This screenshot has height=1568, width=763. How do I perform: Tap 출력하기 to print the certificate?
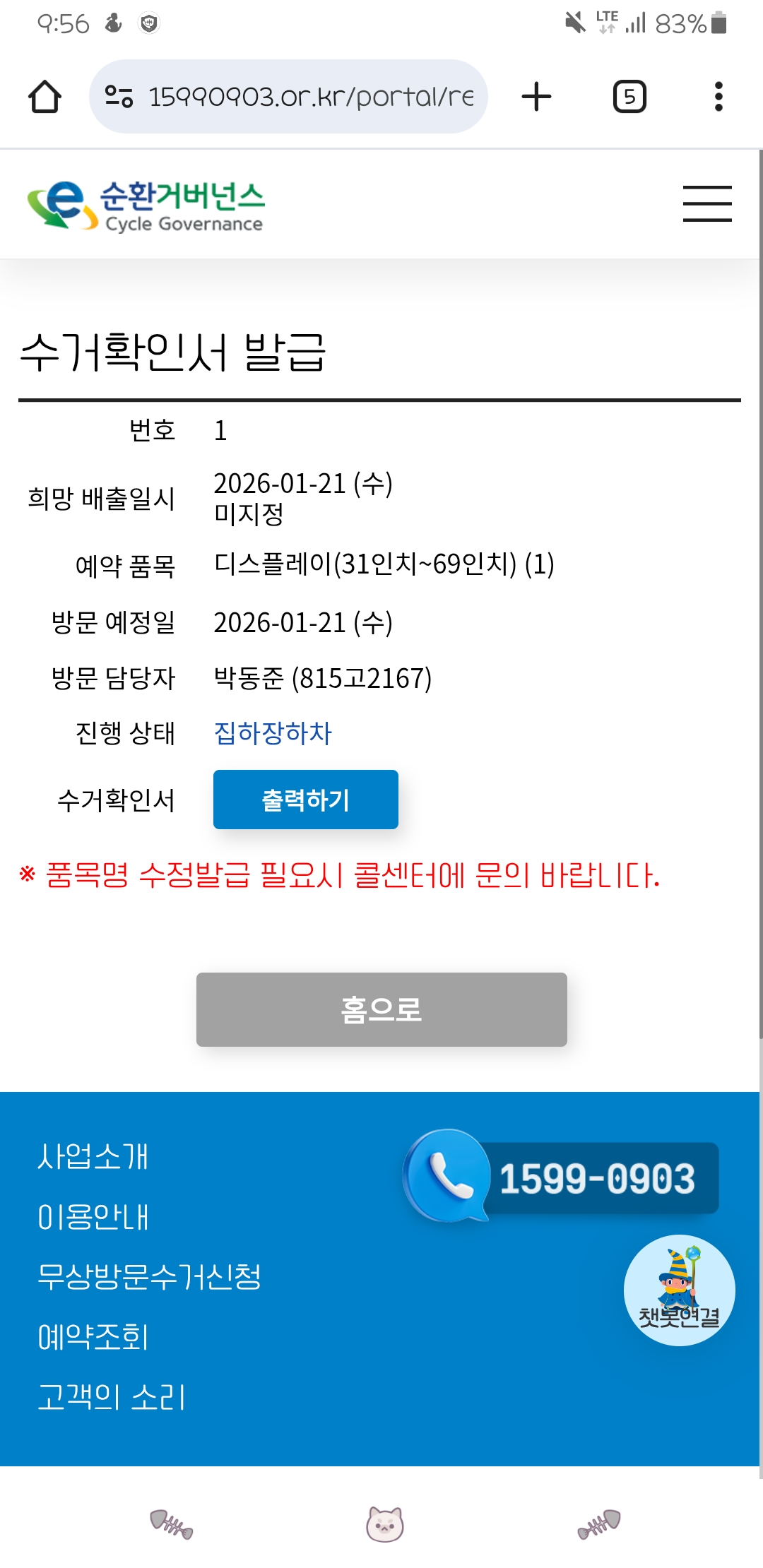tap(305, 800)
